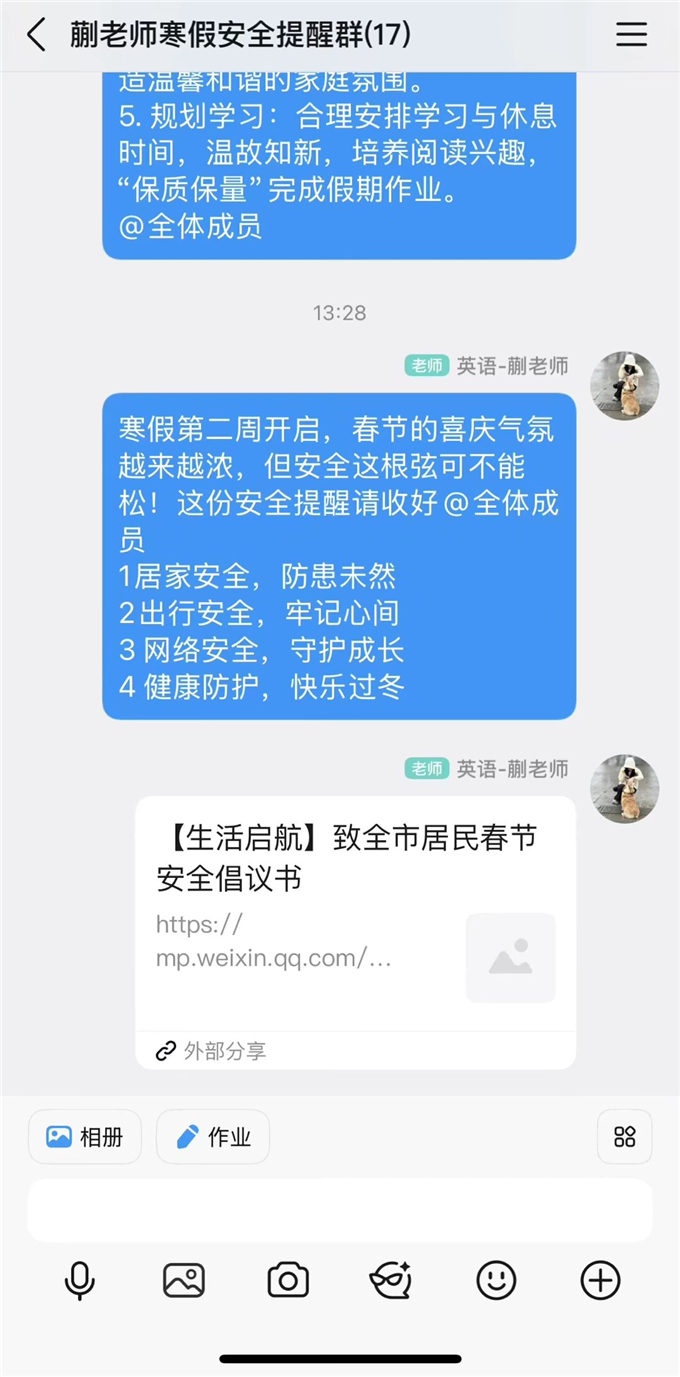Pick a photo from the gallery icon

point(184,1281)
